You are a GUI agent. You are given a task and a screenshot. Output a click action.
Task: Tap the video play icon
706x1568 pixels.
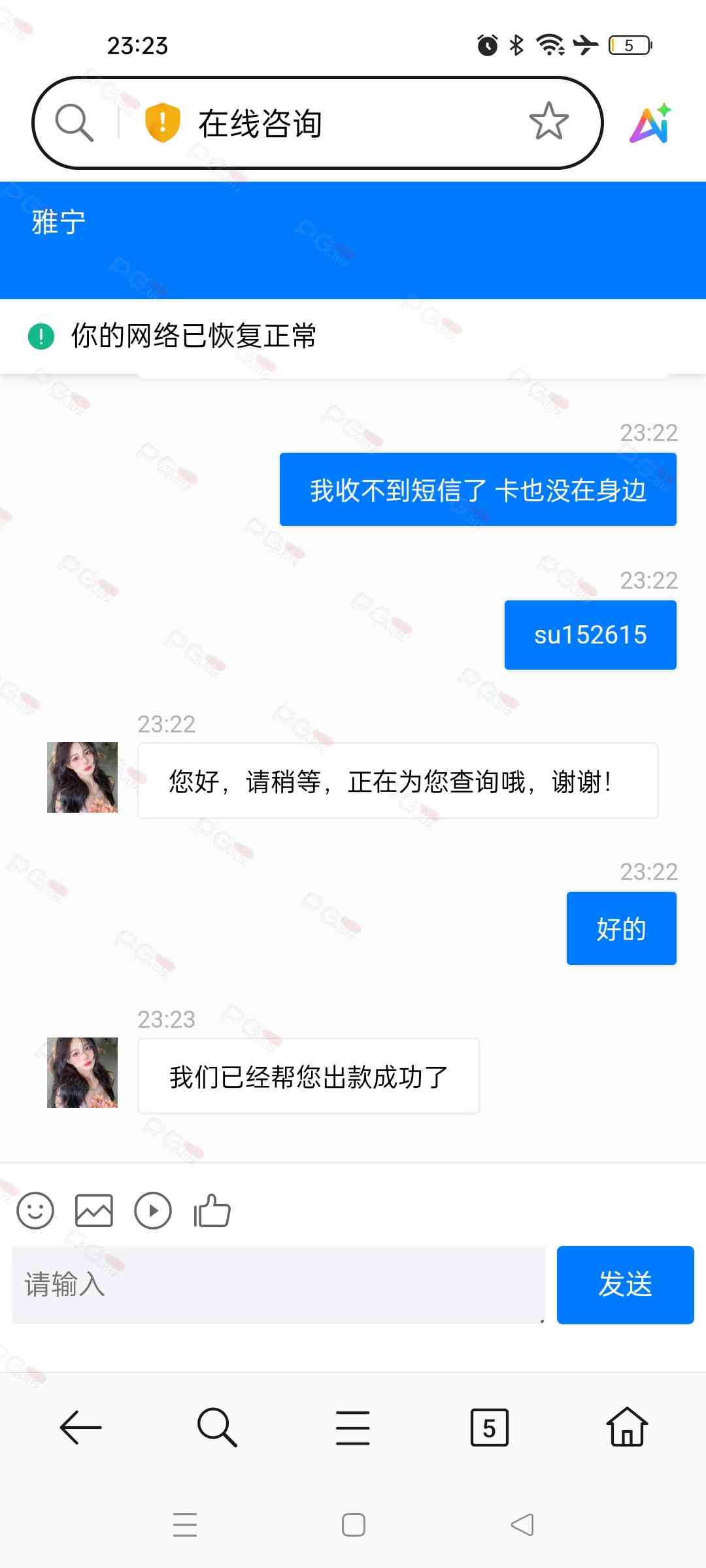pyautogui.click(x=153, y=1211)
